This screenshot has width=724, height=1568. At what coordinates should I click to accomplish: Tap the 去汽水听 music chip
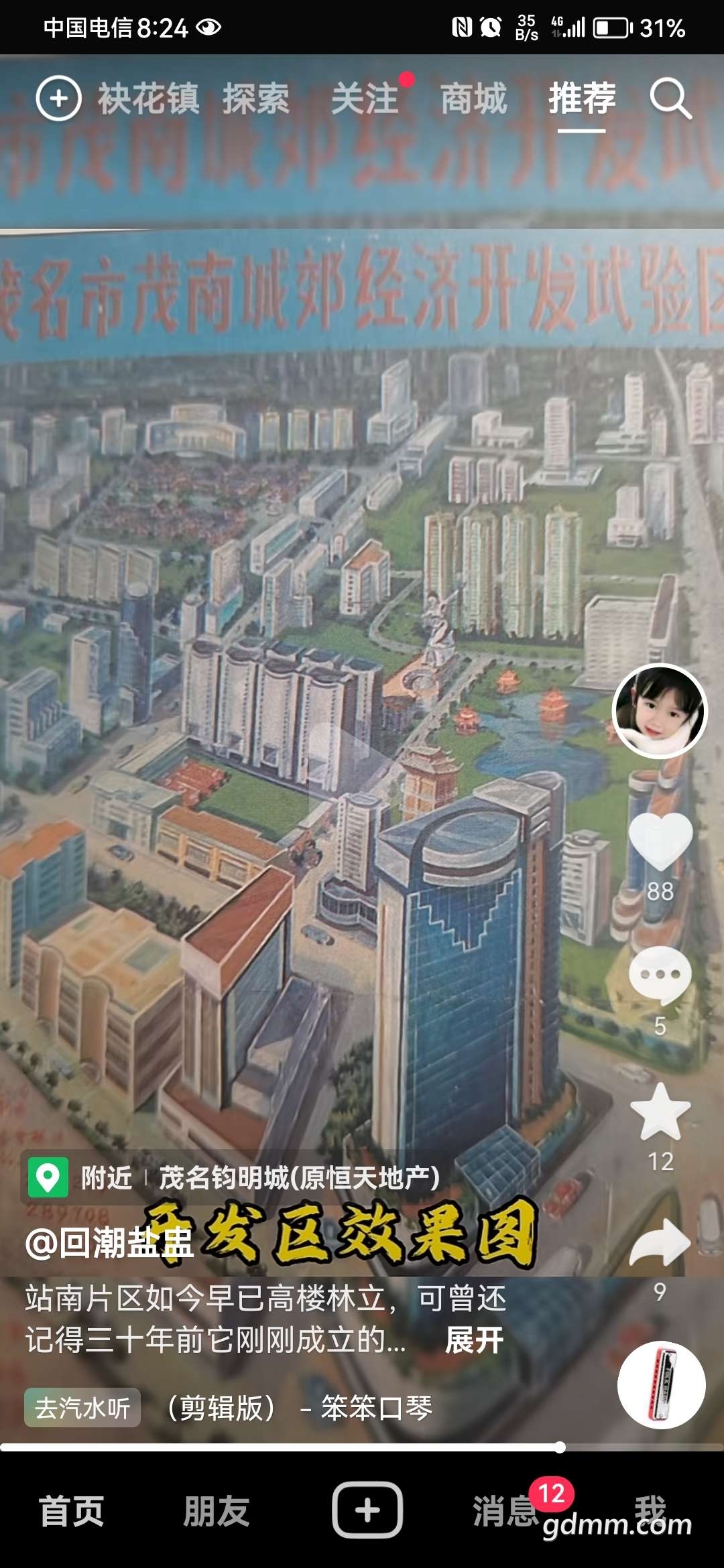point(82,1408)
